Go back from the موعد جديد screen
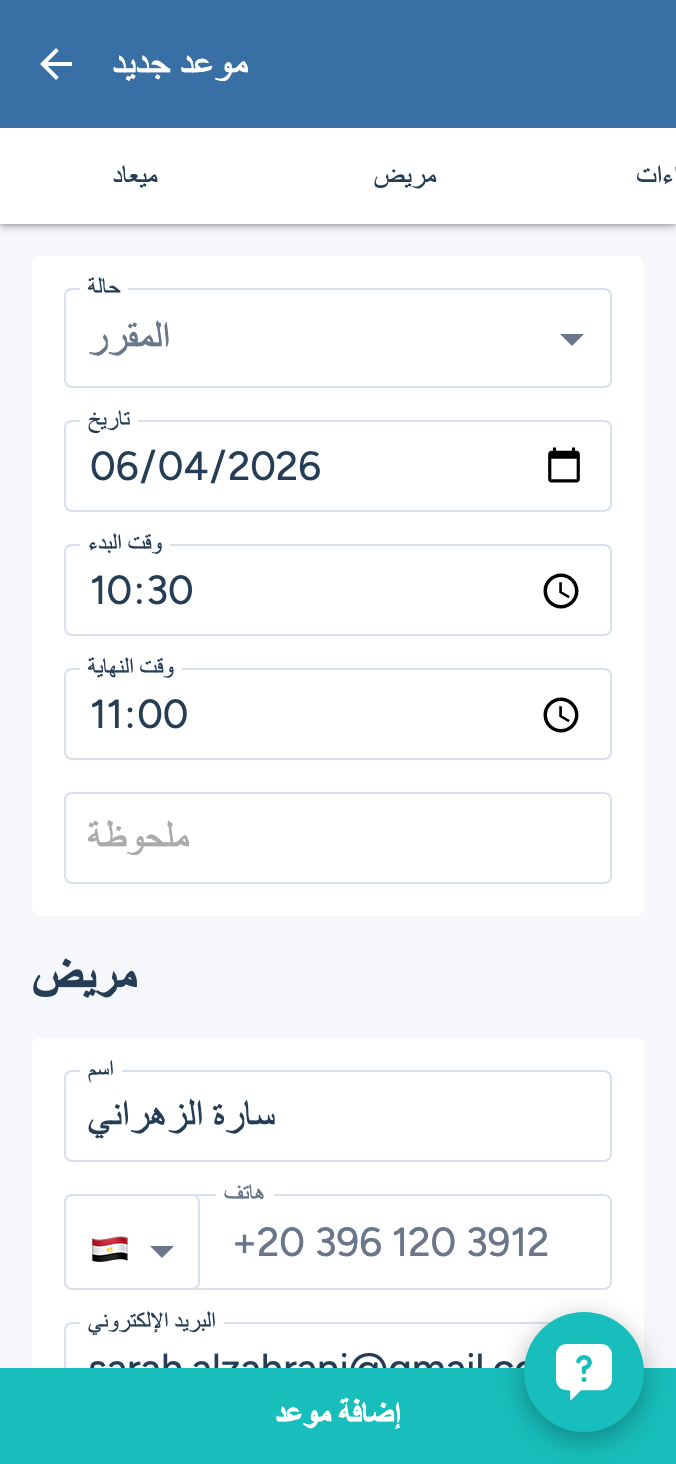The width and height of the screenshot is (676, 1464). tap(56, 65)
